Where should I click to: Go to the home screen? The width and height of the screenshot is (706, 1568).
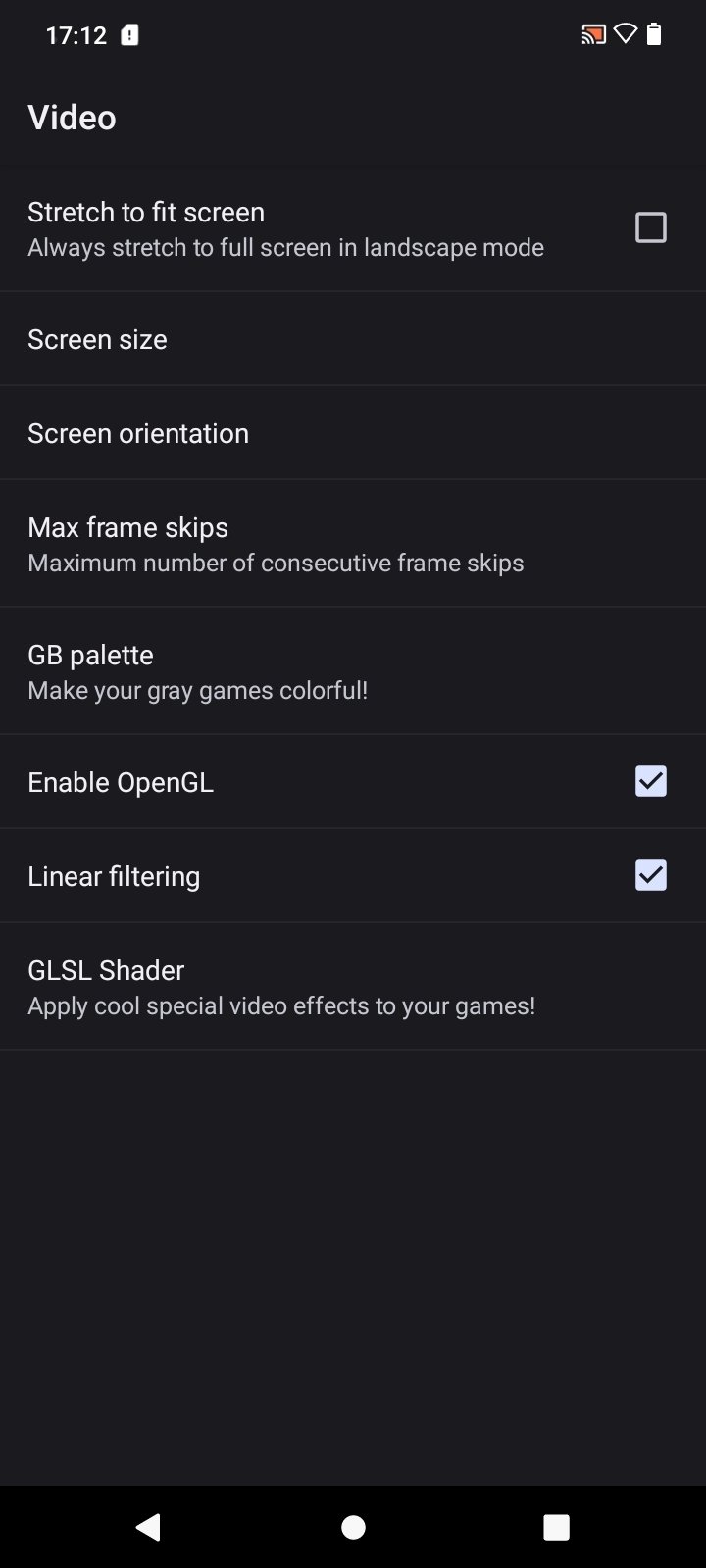[353, 1527]
